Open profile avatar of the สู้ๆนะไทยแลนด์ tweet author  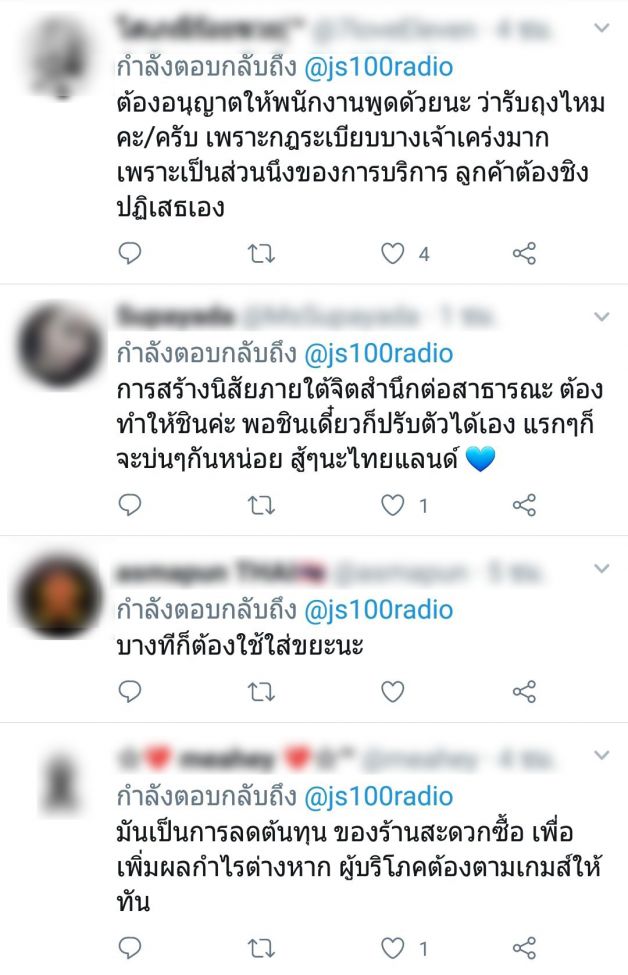[x=60, y=345]
